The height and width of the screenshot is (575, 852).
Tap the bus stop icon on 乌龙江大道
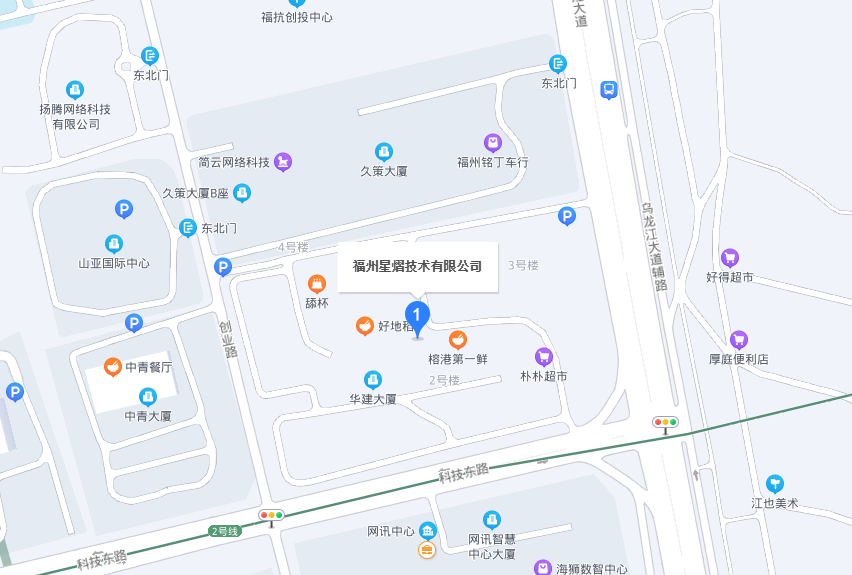click(608, 90)
